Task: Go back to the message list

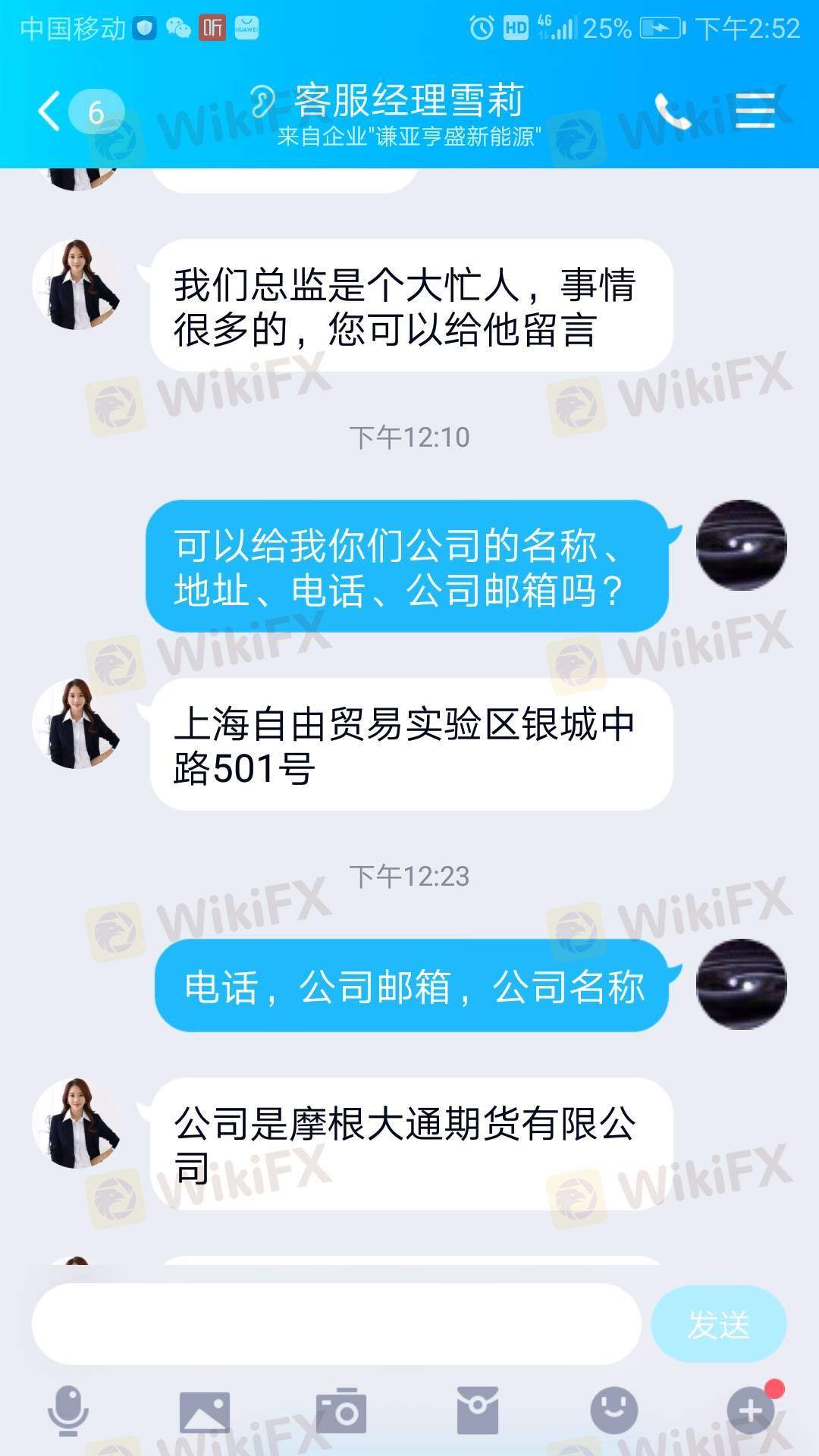Action: tap(50, 112)
